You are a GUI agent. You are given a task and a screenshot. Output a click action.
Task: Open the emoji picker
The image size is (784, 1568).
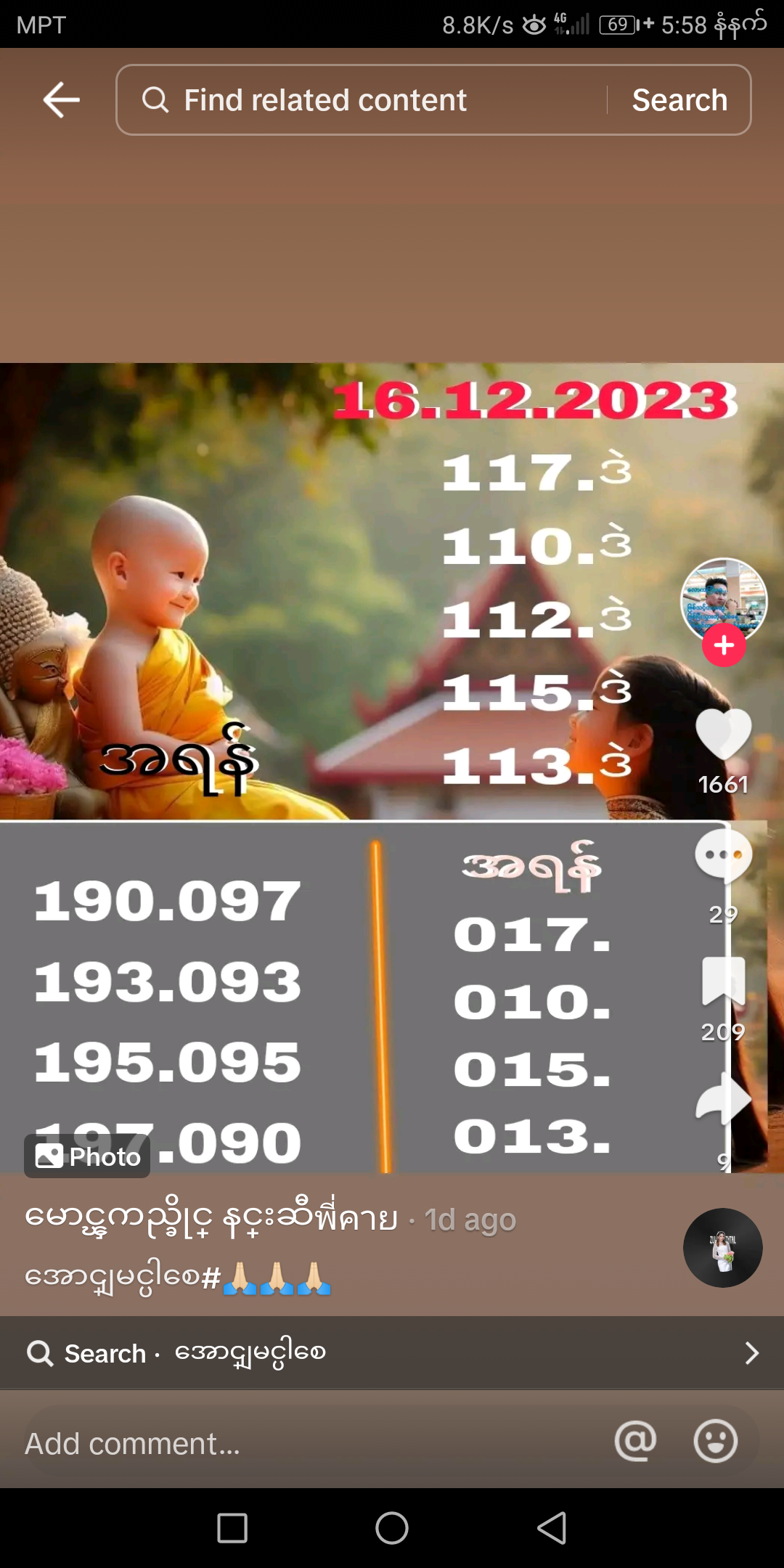pos(715,1442)
